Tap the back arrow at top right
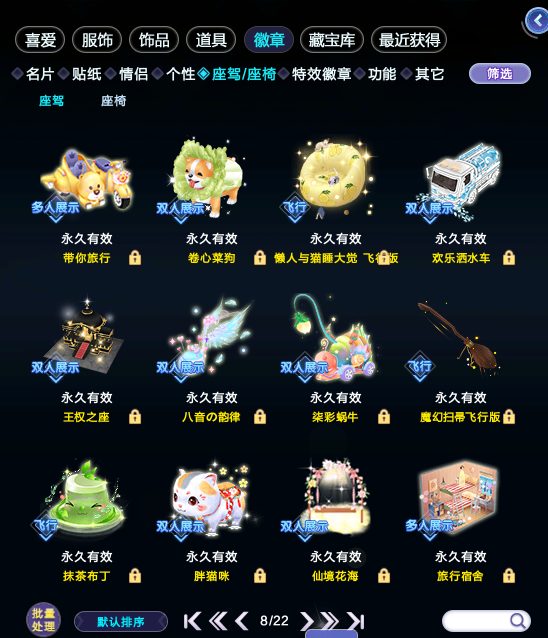This screenshot has height=638, width=548. tap(537, 20)
